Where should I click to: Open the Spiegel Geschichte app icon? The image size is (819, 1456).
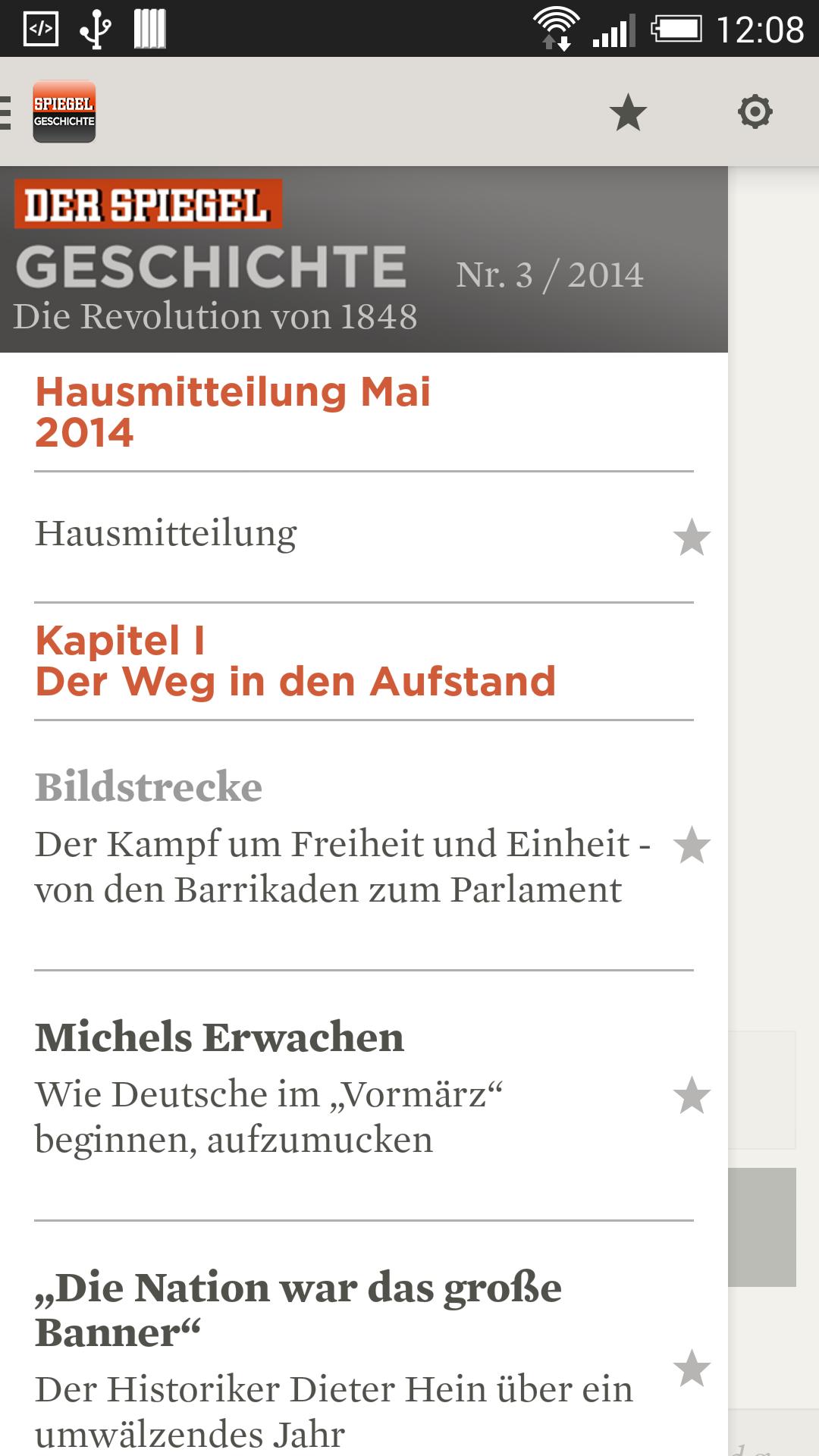point(64,112)
